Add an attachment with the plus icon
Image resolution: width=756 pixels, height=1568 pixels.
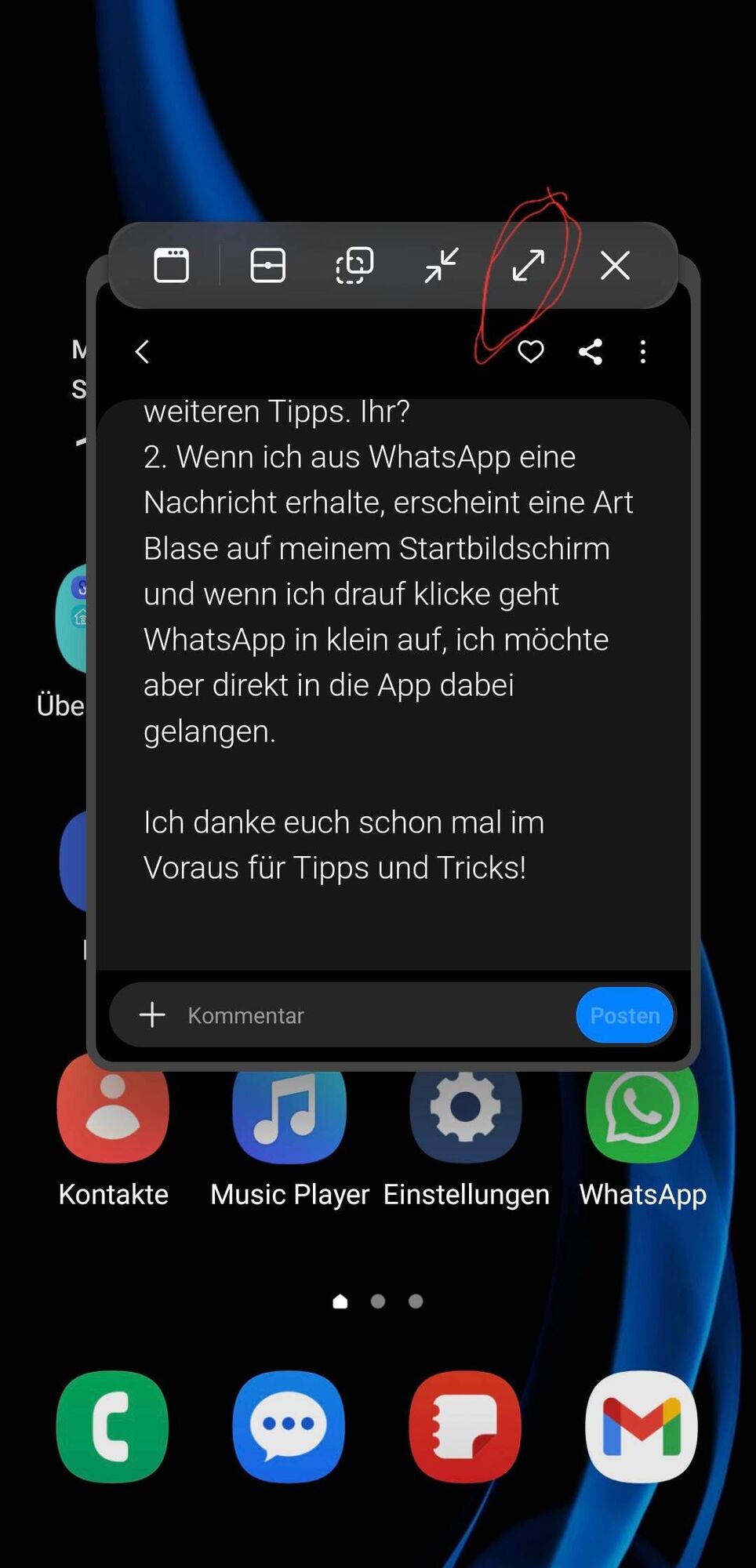pyautogui.click(x=152, y=1014)
